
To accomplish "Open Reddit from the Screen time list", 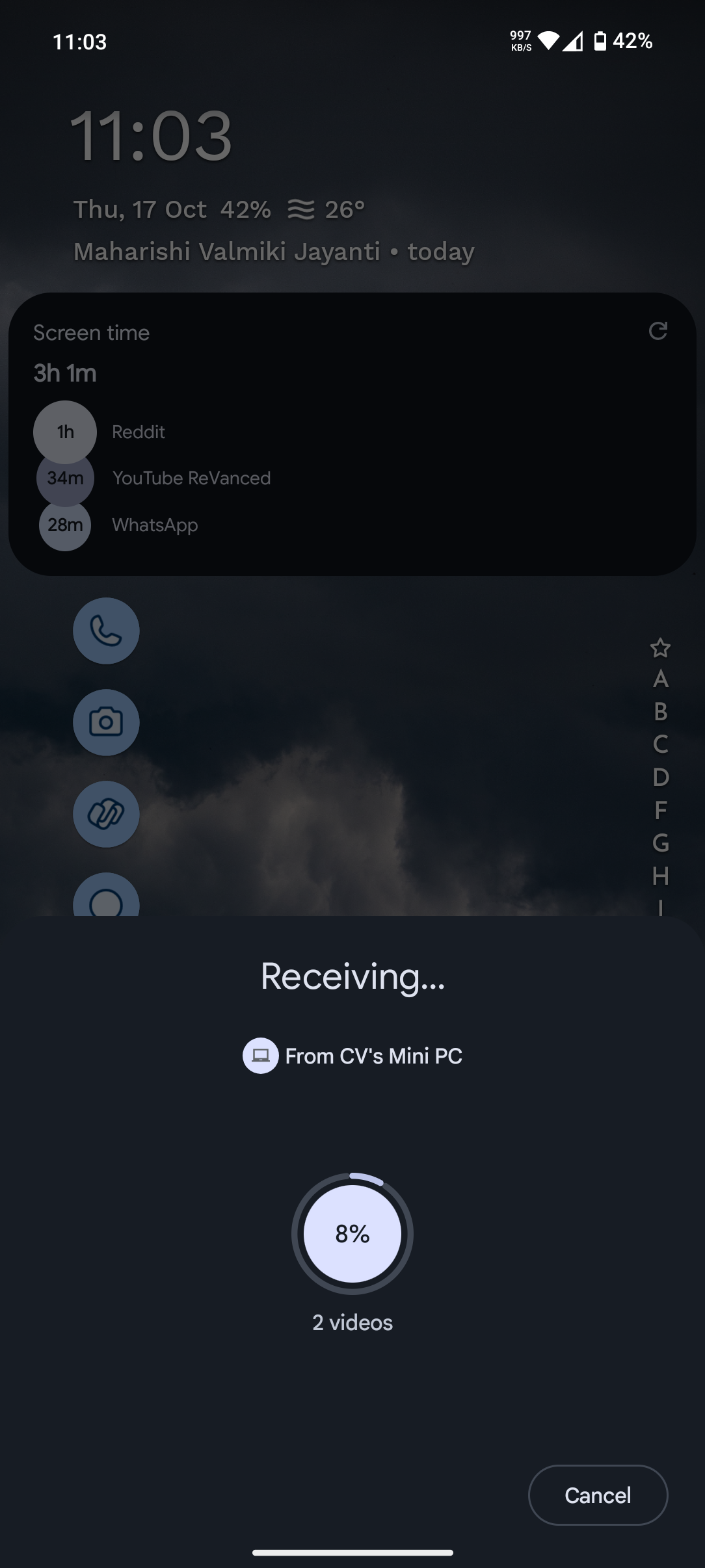I will click(138, 432).
